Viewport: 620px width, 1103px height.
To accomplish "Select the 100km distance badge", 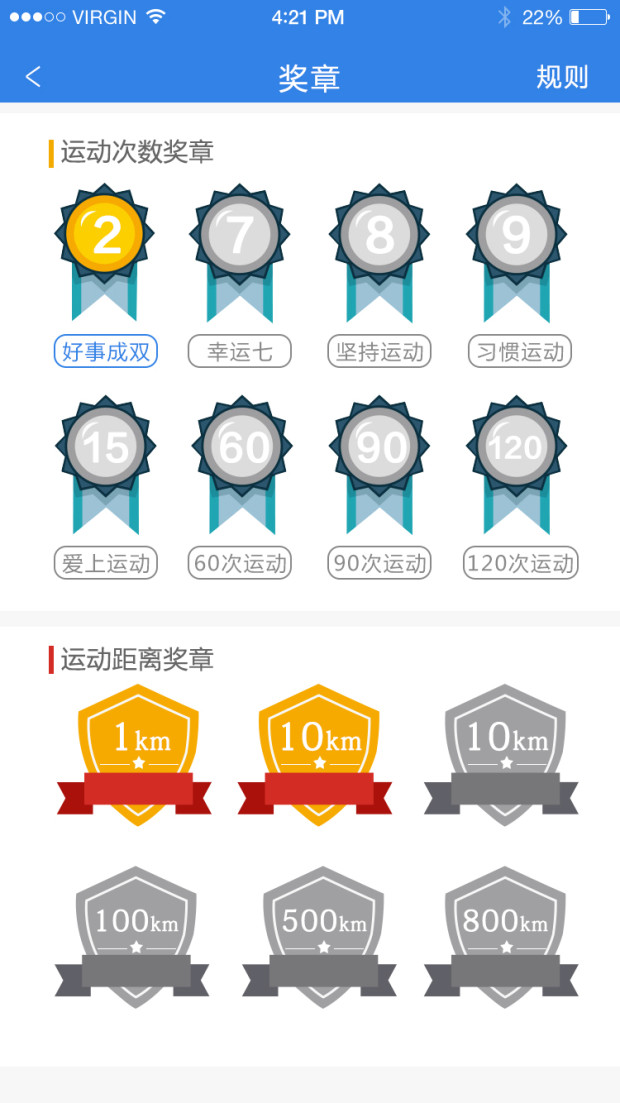I will coord(134,937).
